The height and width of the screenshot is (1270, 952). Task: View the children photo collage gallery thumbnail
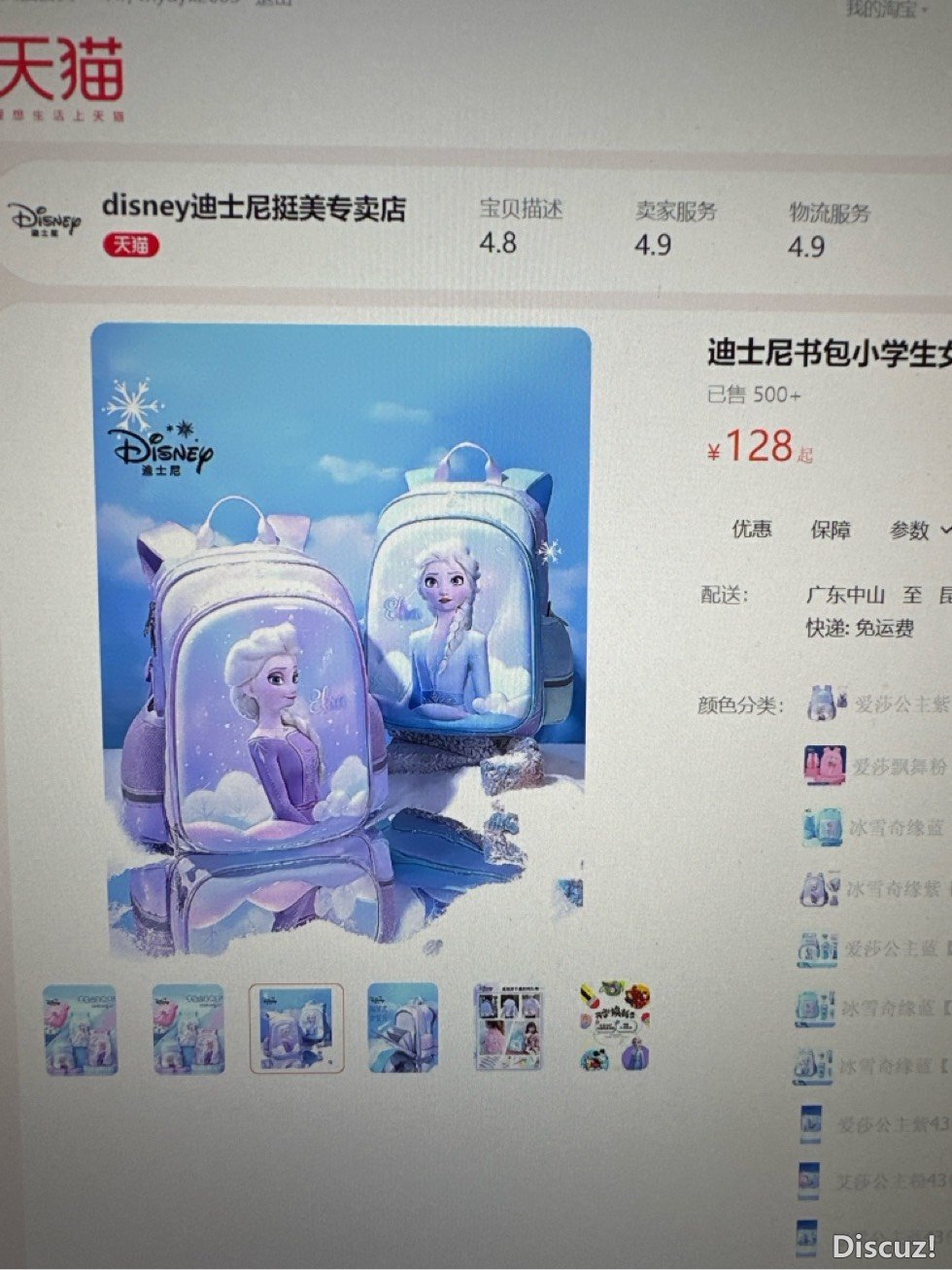508,1027
